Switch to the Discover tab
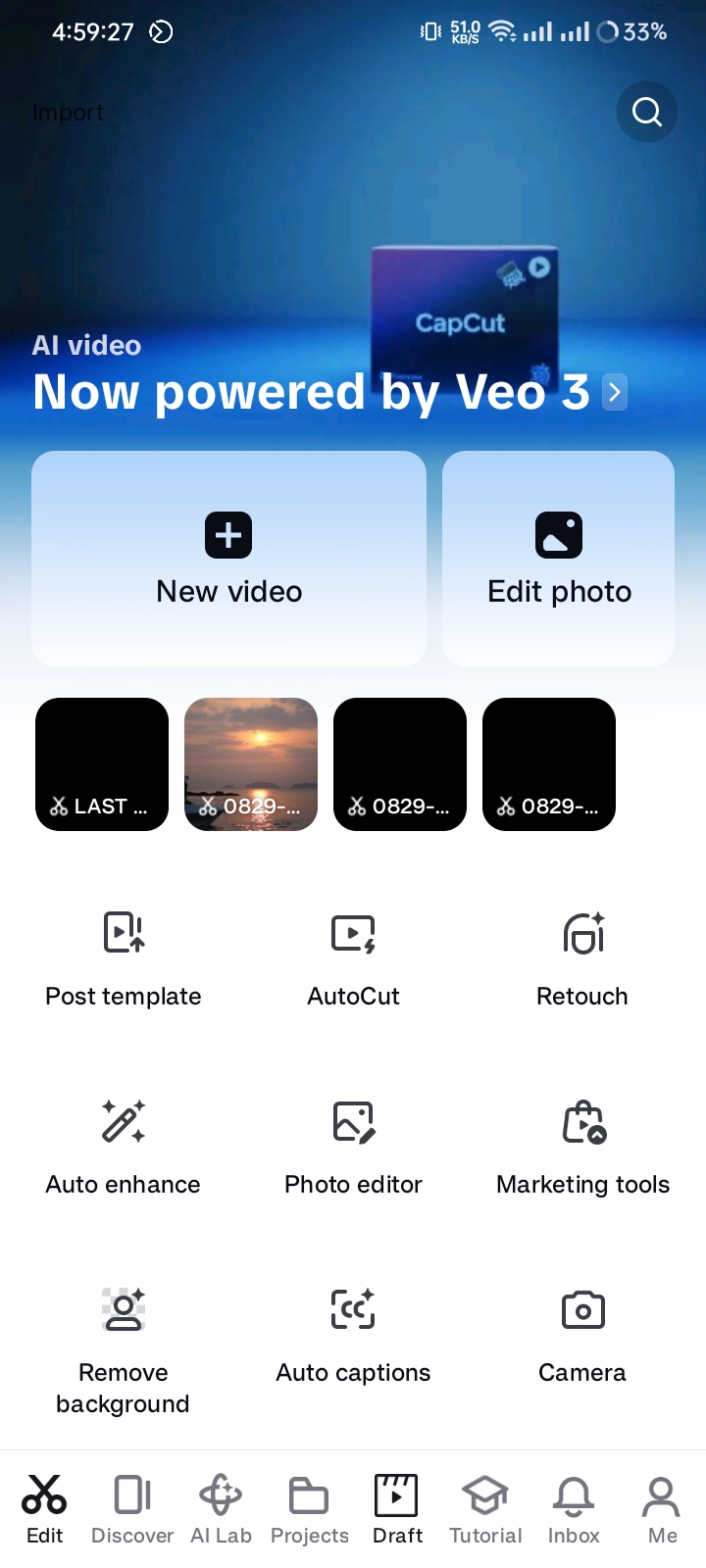 pyautogui.click(x=132, y=1510)
